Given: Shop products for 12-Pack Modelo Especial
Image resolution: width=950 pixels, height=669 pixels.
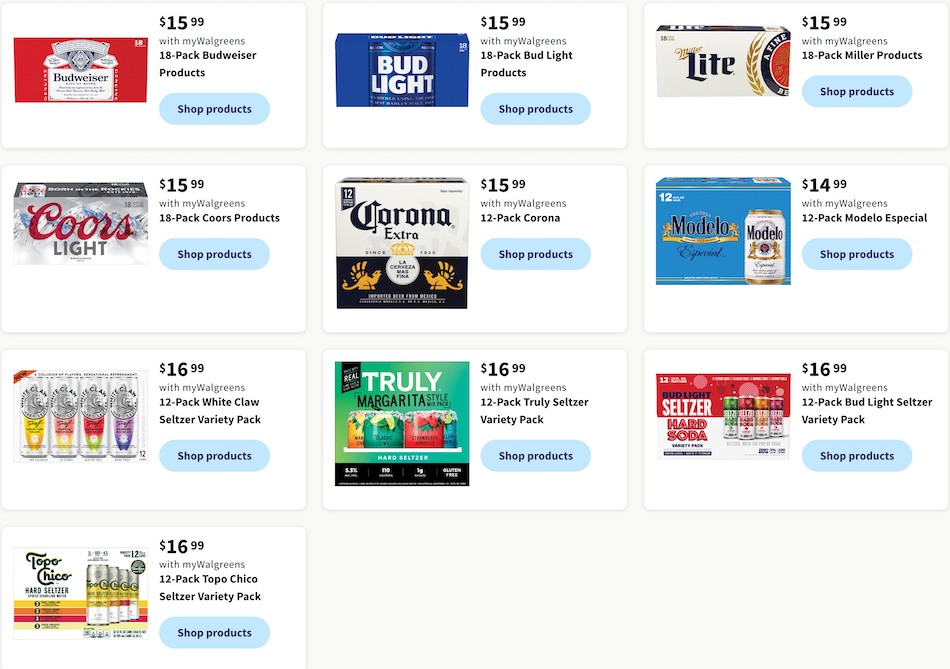Looking at the screenshot, I should 856,254.
